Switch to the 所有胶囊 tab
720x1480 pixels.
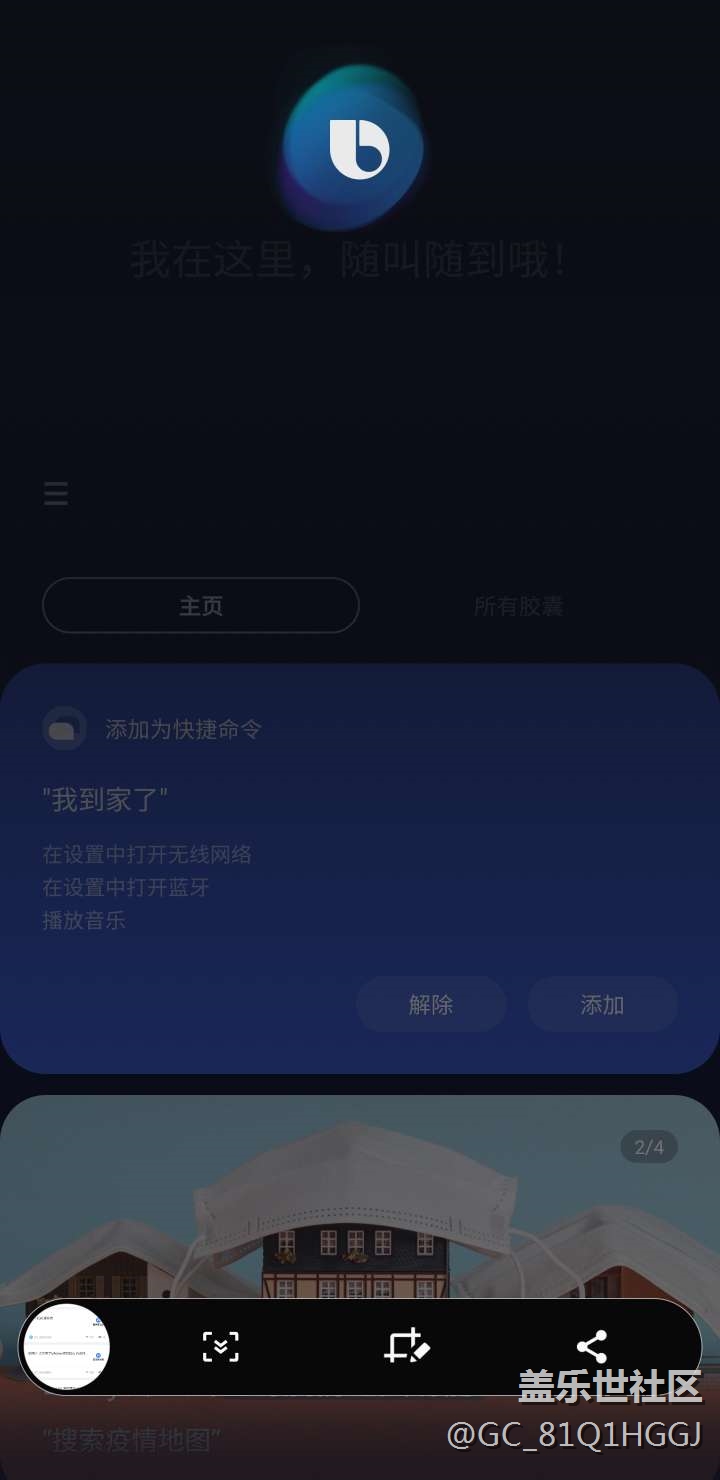518,605
